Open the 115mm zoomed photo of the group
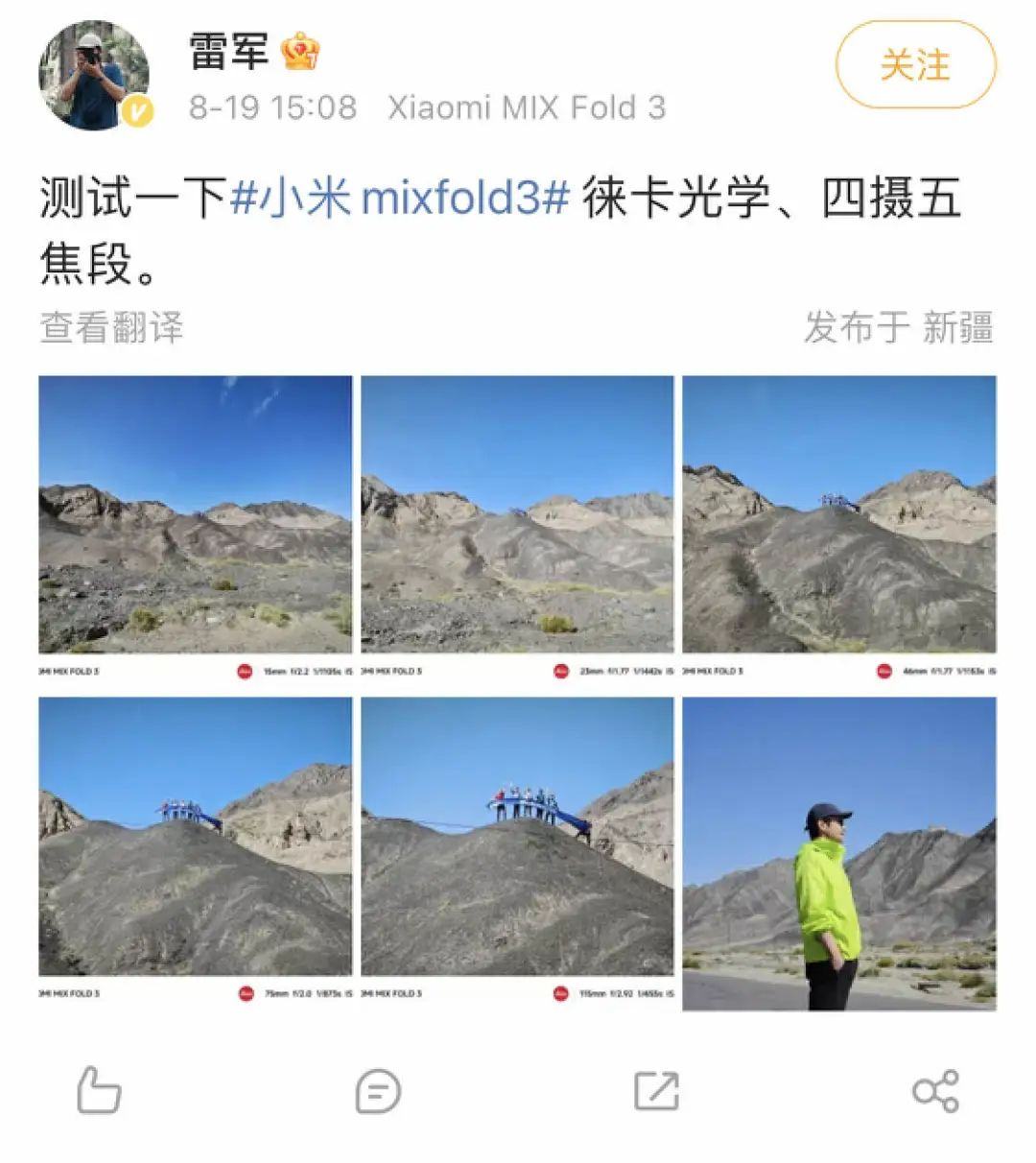Viewport: 1036px width, 1163px height. click(x=517, y=839)
